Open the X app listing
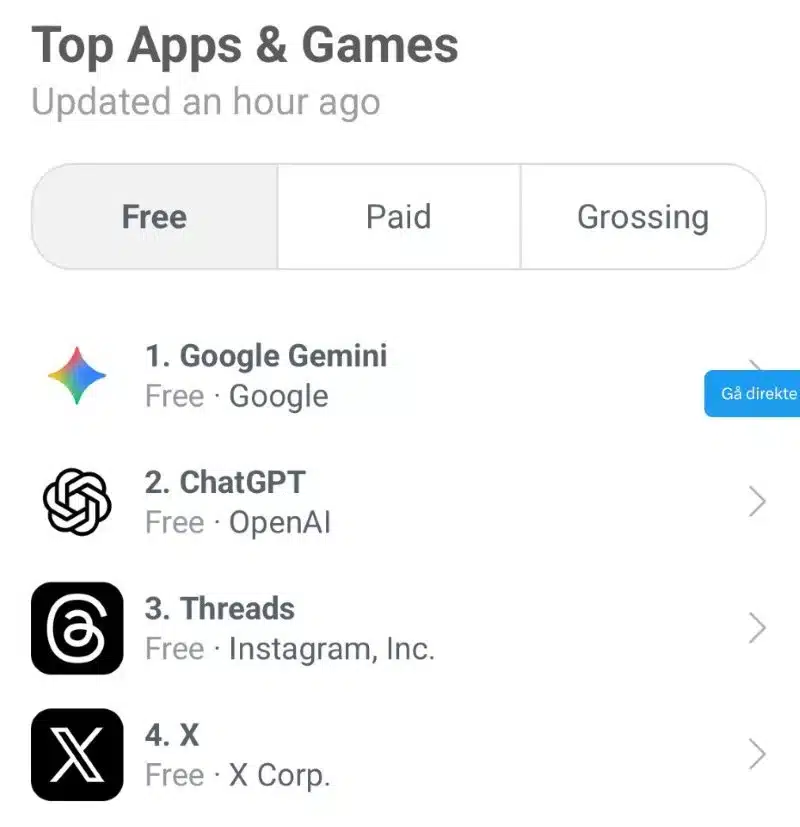 point(236,755)
